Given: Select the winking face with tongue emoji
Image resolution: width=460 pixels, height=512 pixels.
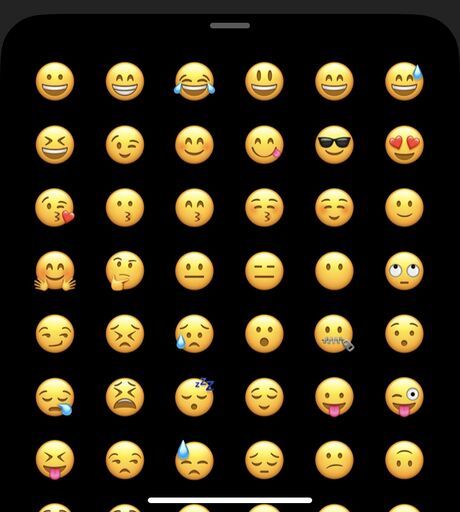Looking at the screenshot, I should click(404, 397).
